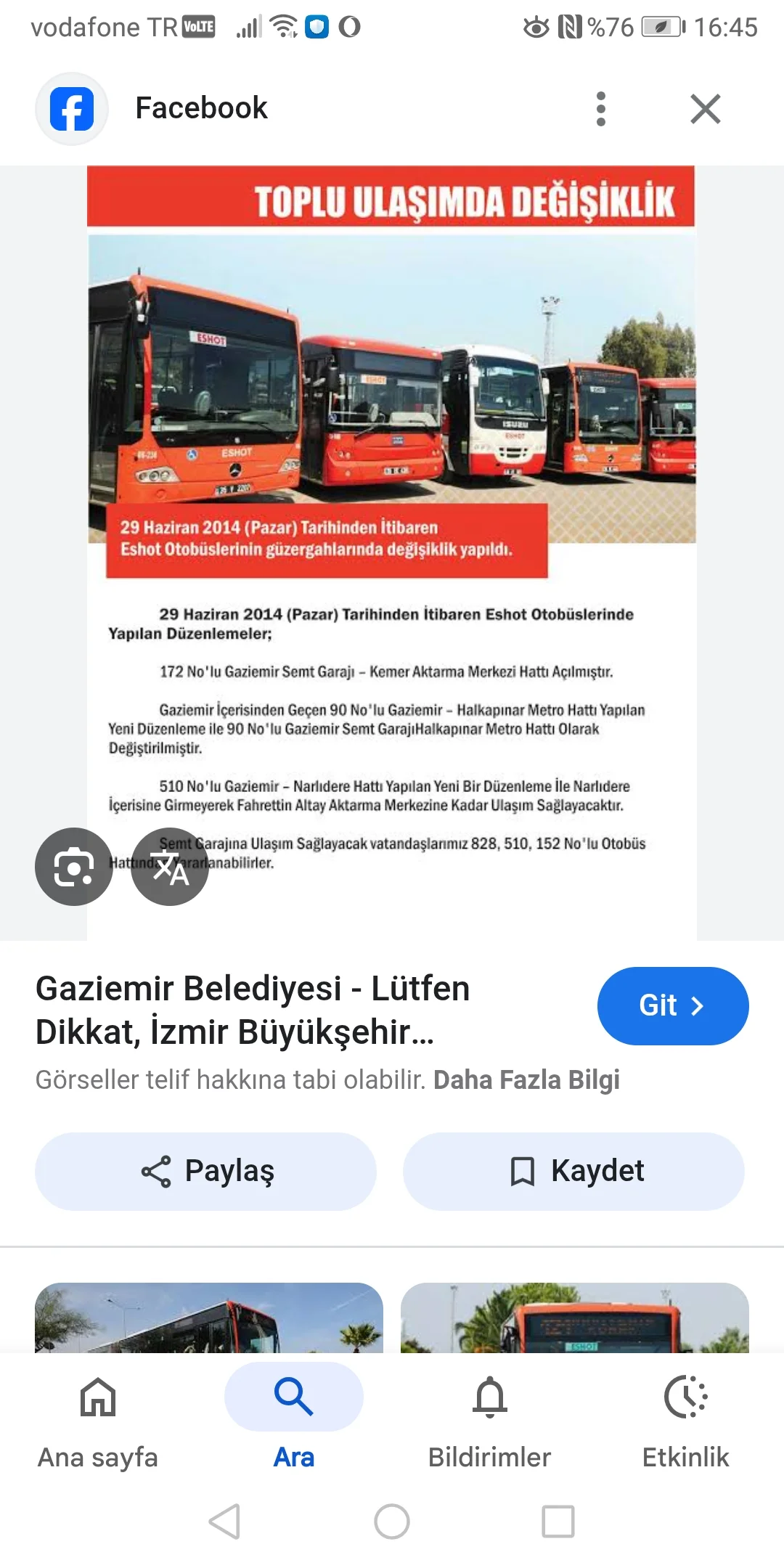The image size is (784, 1568).
Task: Open the related image with orange bus
Action: pyautogui.click(x=575, y=1317)
